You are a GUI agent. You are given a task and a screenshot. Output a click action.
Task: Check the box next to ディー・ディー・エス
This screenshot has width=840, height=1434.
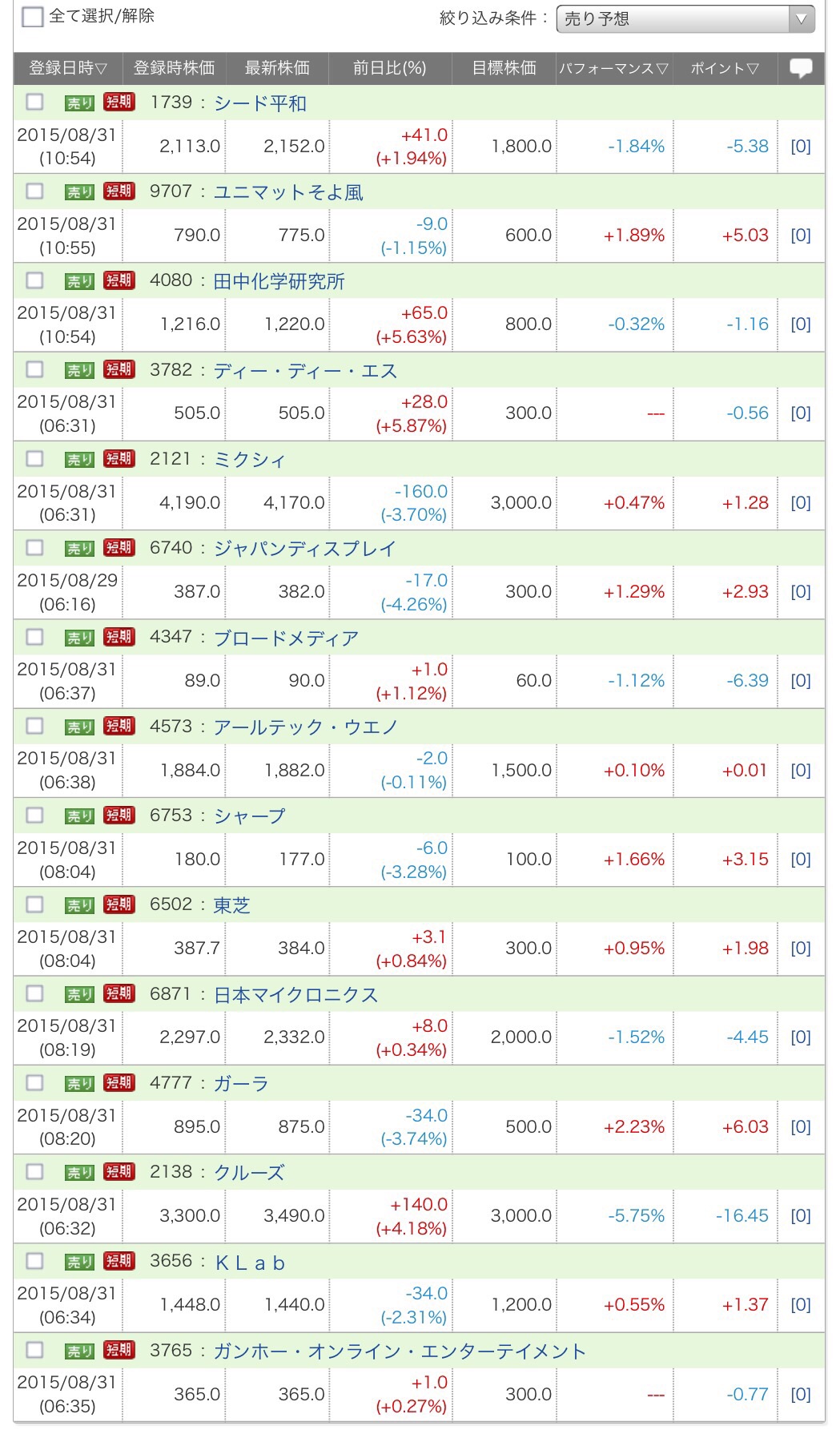[x=34, y=369]
